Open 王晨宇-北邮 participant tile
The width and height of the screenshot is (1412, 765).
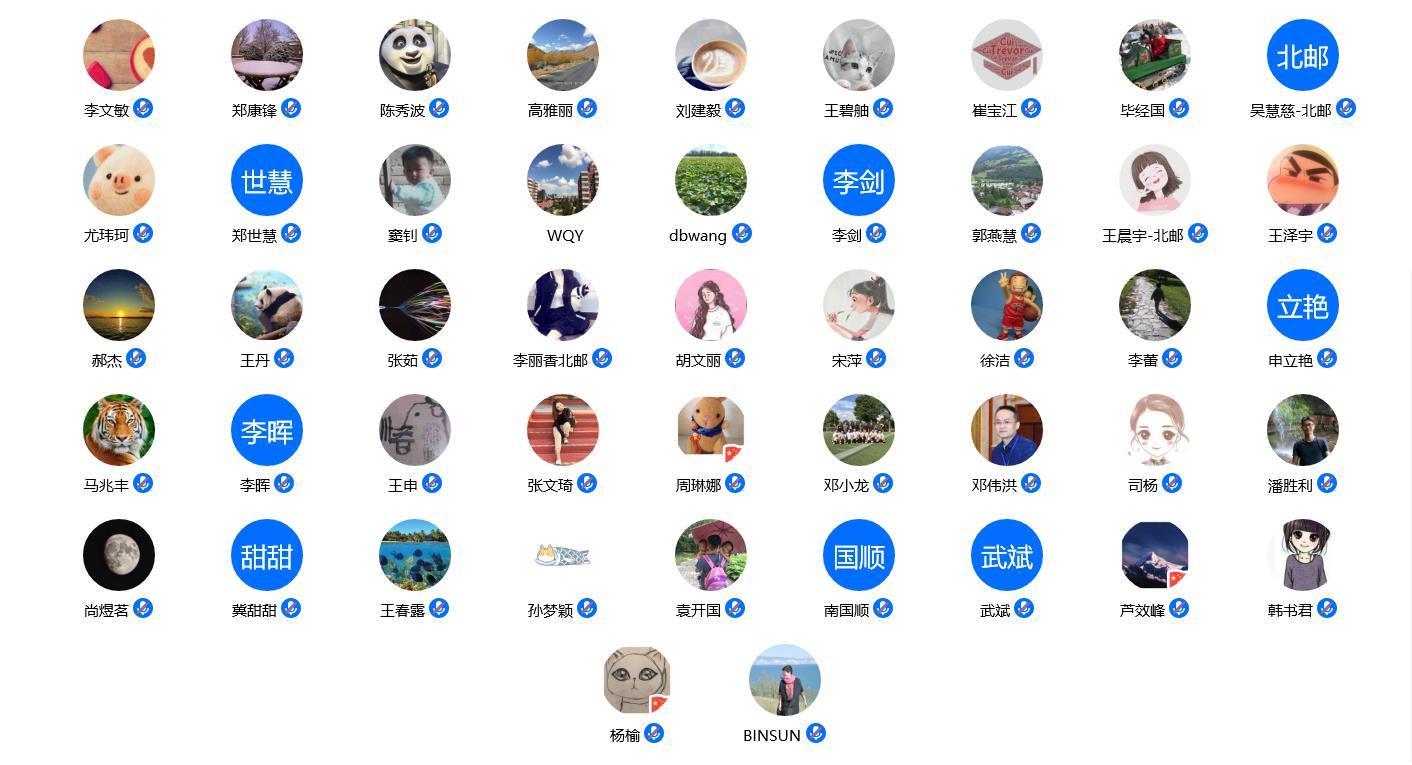point(1154,181)
